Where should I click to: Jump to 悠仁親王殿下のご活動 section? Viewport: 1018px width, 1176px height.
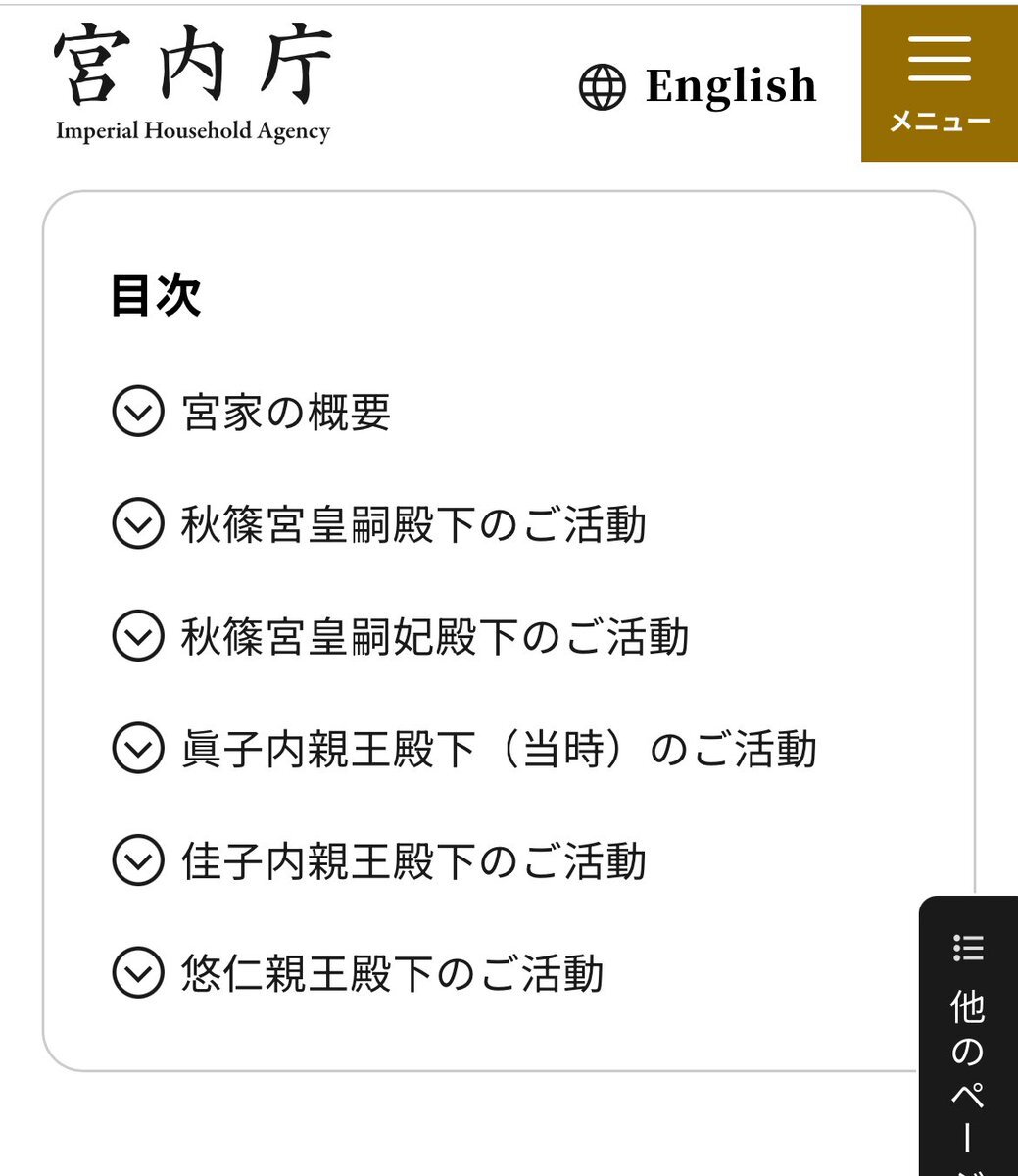pyautogui.click(x=392, y=974)
